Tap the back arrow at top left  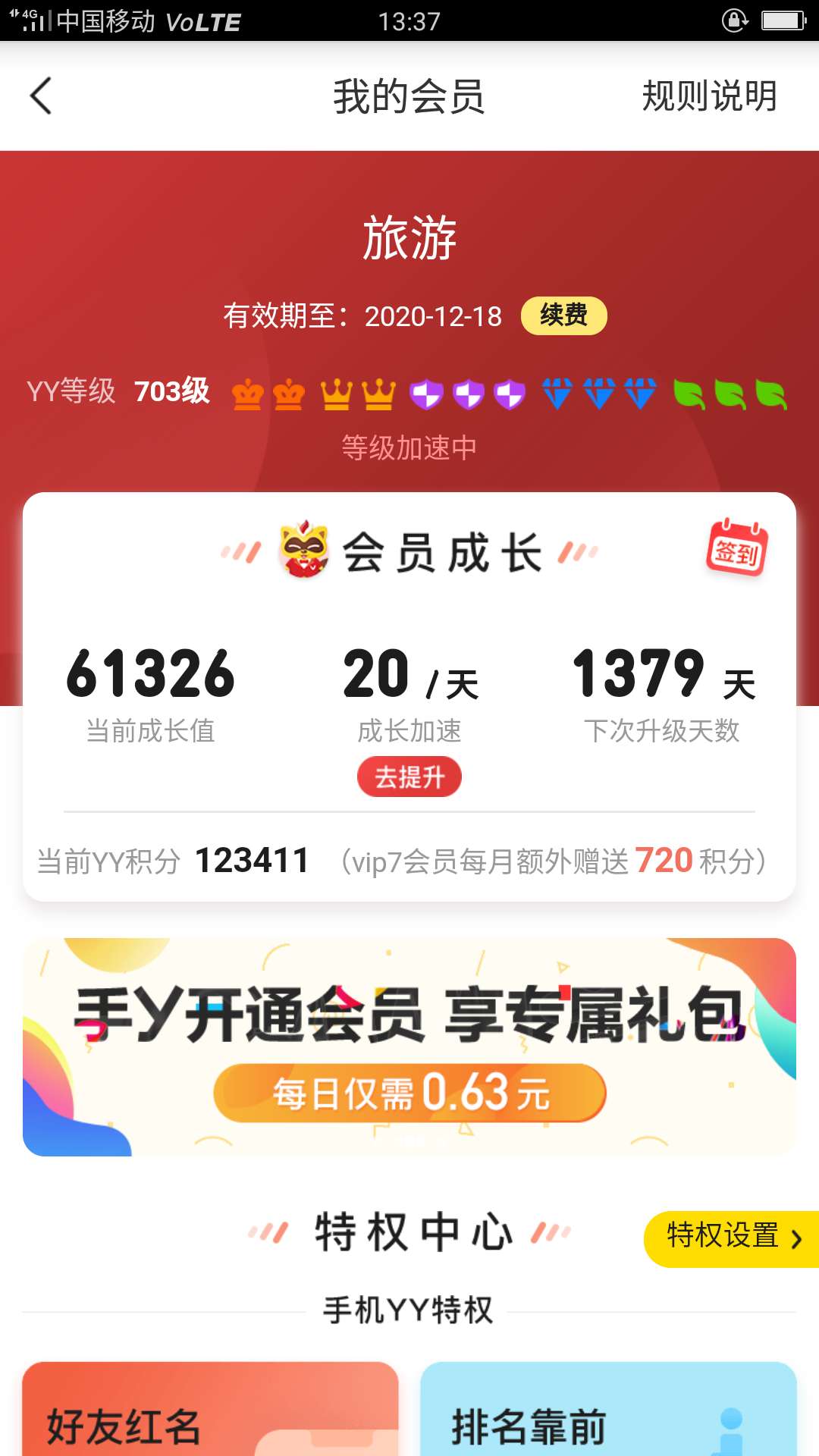tap(42, 97)
